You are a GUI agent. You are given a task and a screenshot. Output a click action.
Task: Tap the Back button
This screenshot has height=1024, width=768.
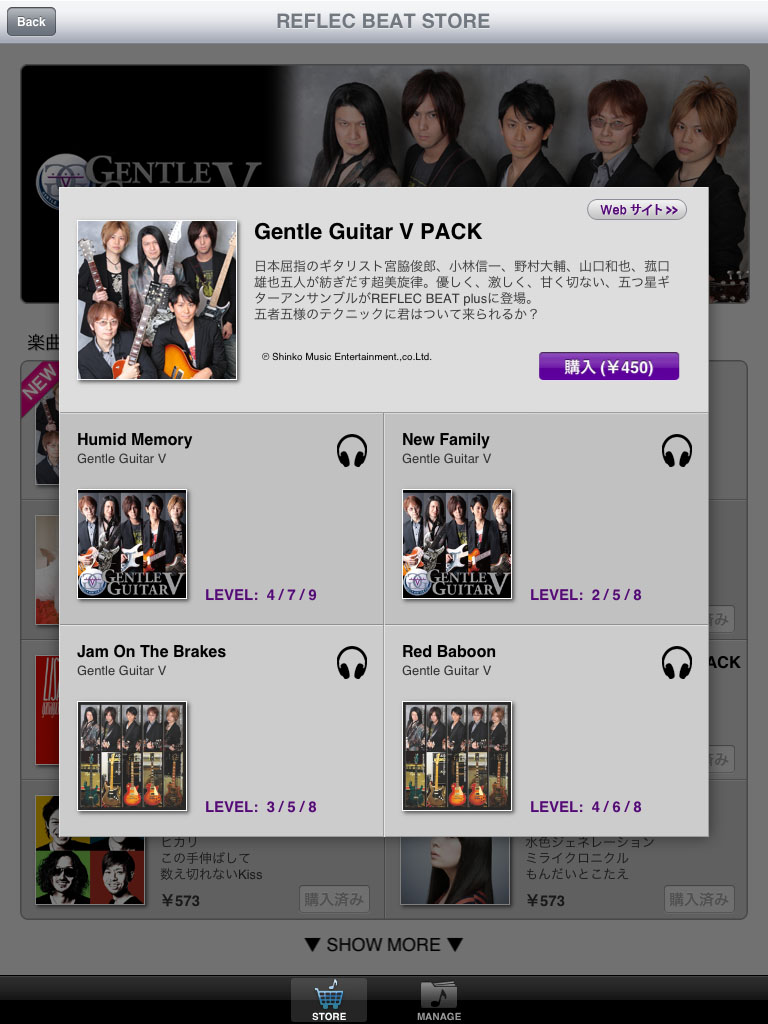pos(31,21)
